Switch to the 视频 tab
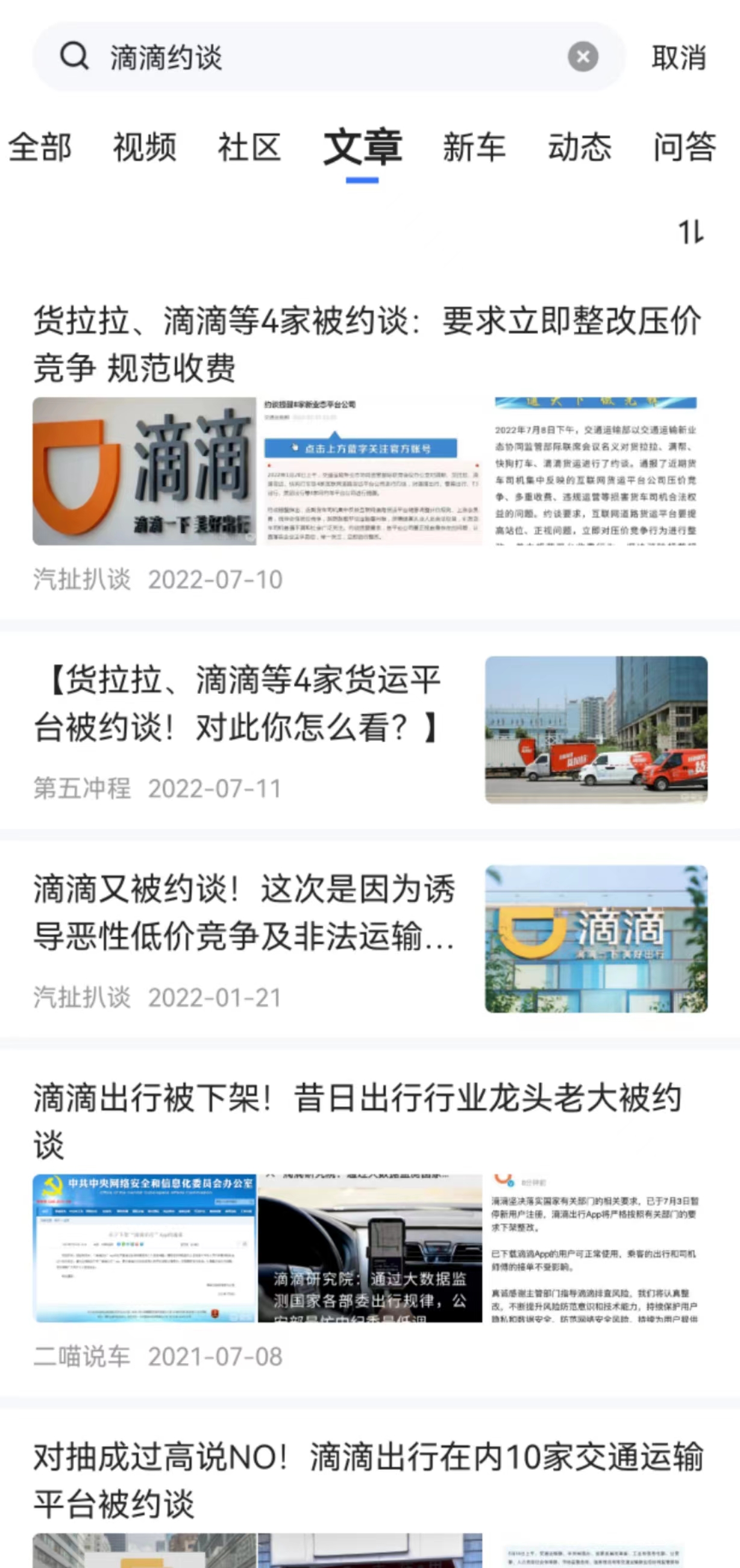 145,148
